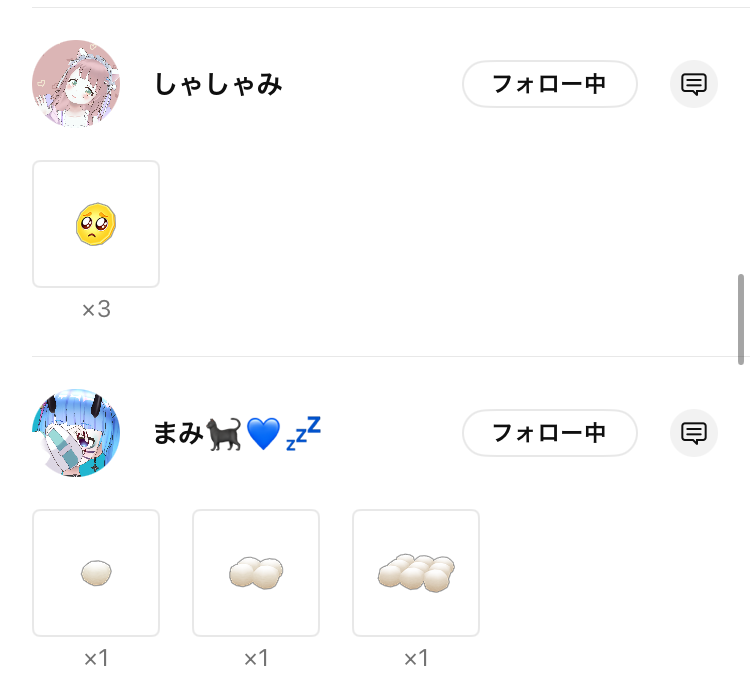The height and width of the screenshot is (699, 750).
Task: Open しゃしゃみ's profile avatar
Action: 76,84
